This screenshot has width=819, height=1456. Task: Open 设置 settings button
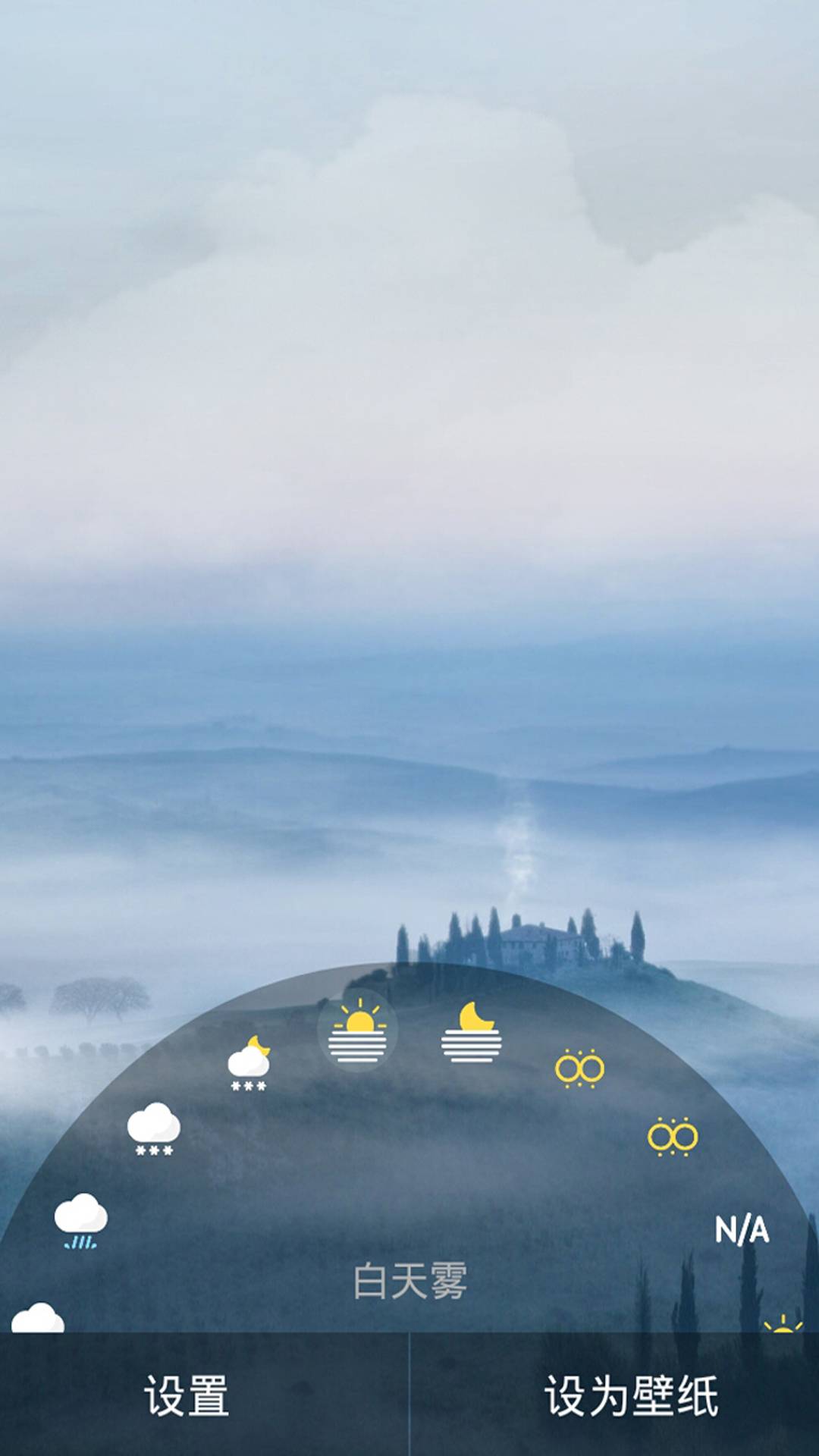pos(187,1396)
